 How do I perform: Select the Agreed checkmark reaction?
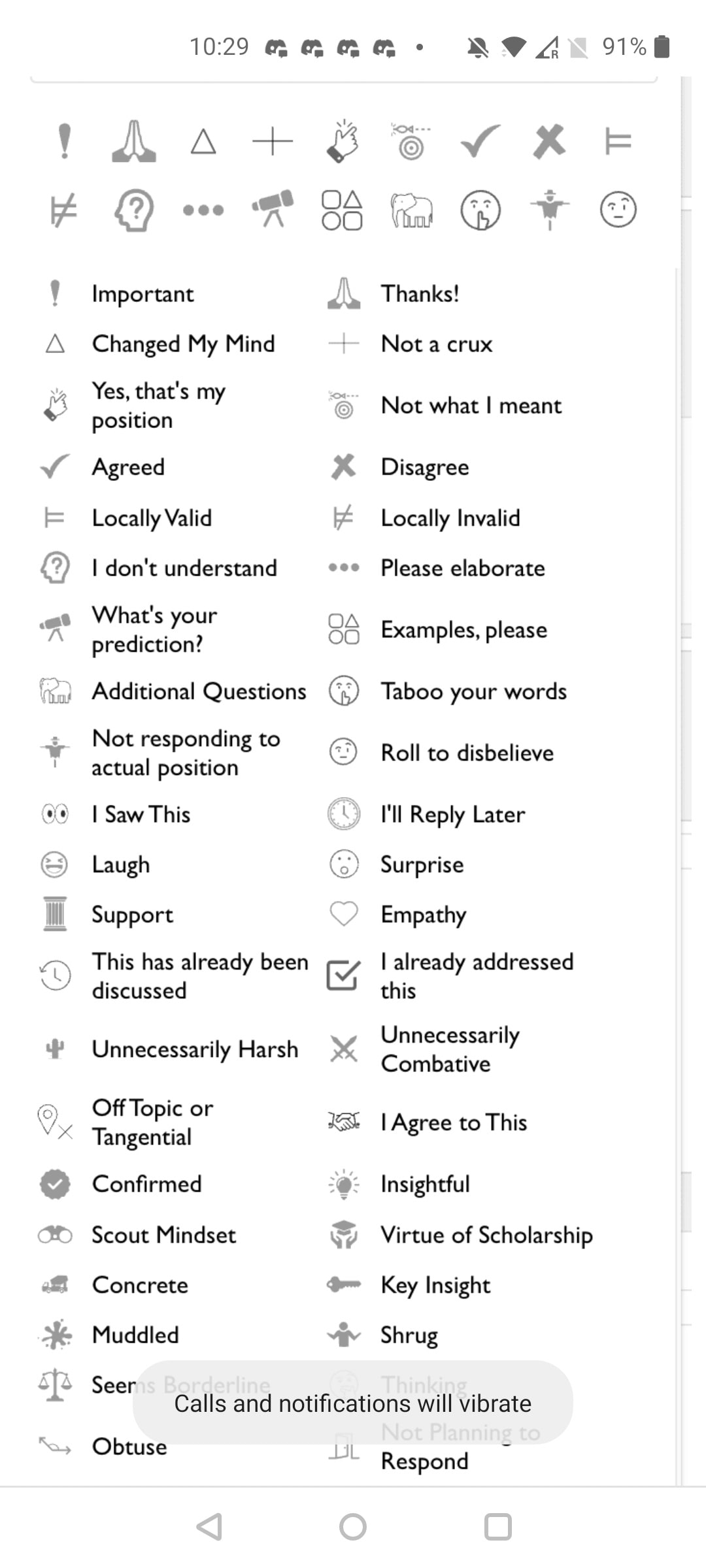[170, 467]
